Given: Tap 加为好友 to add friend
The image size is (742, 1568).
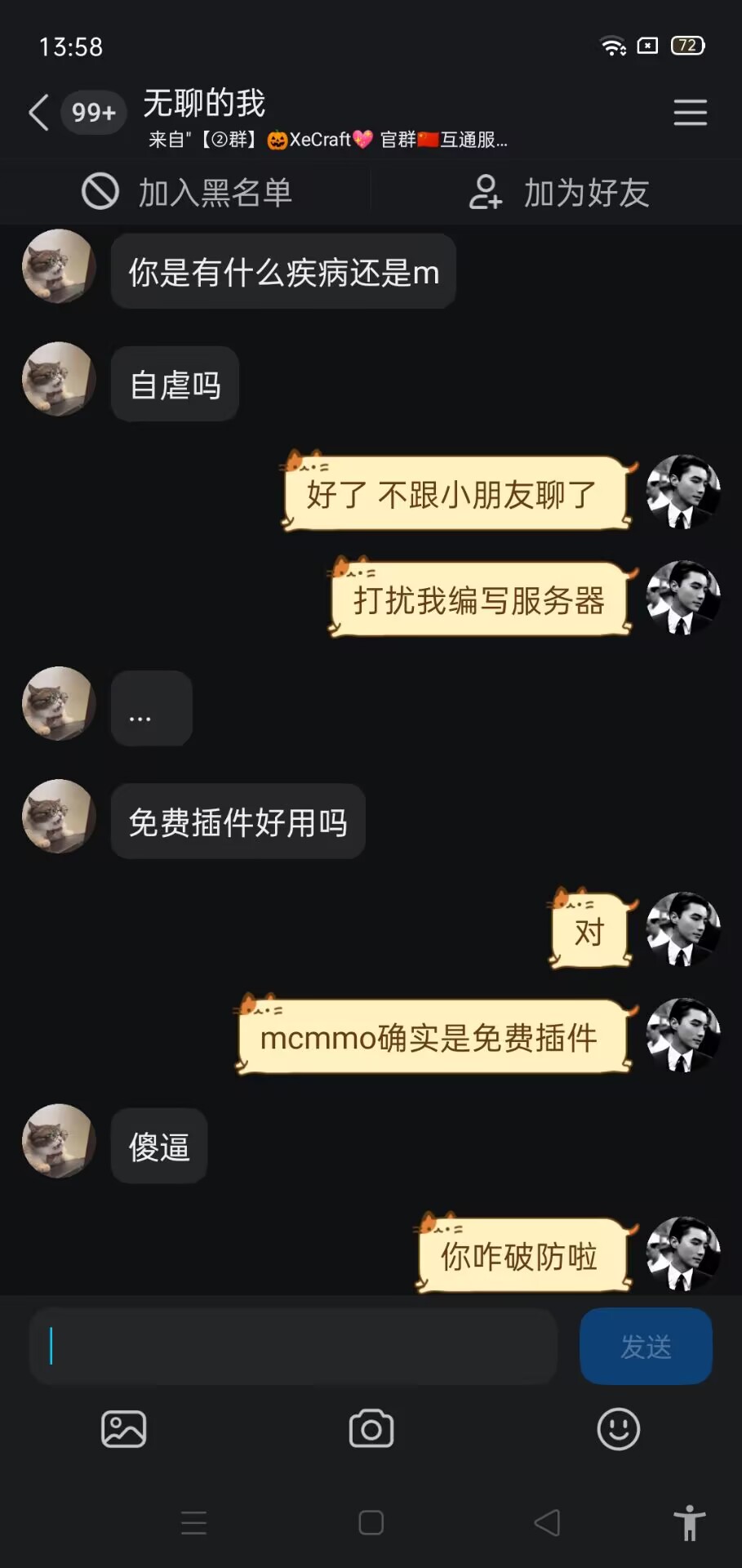Looking at the screenshot, I should (559, 193).
